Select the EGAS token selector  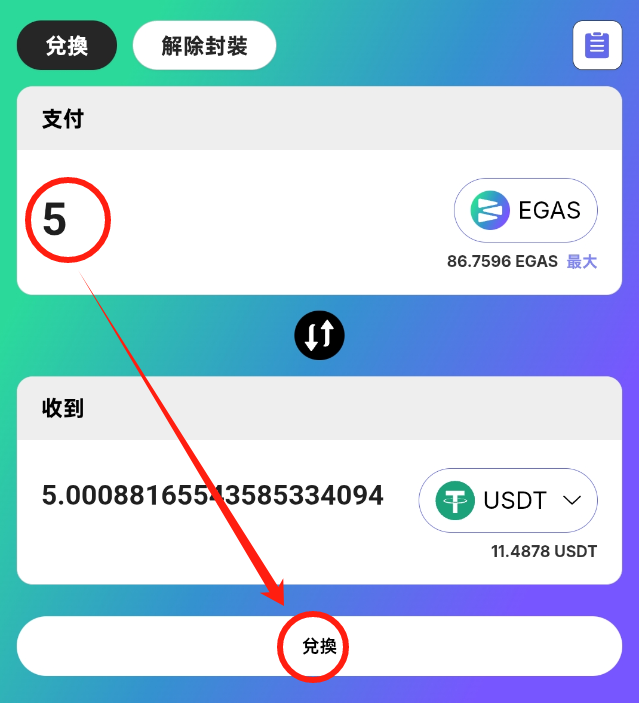pyautogui.click(x=526, y=210)
